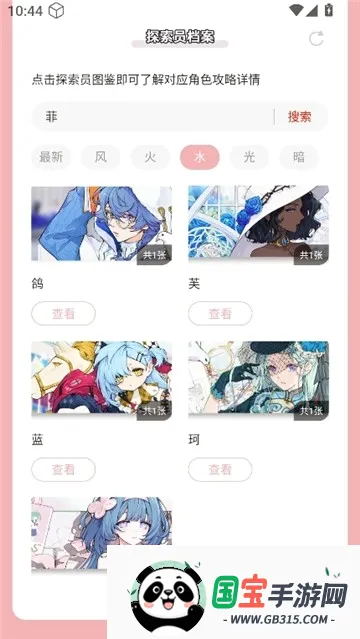
Task: Tap 查看 under 芙
Action: (x=220, y=313)
